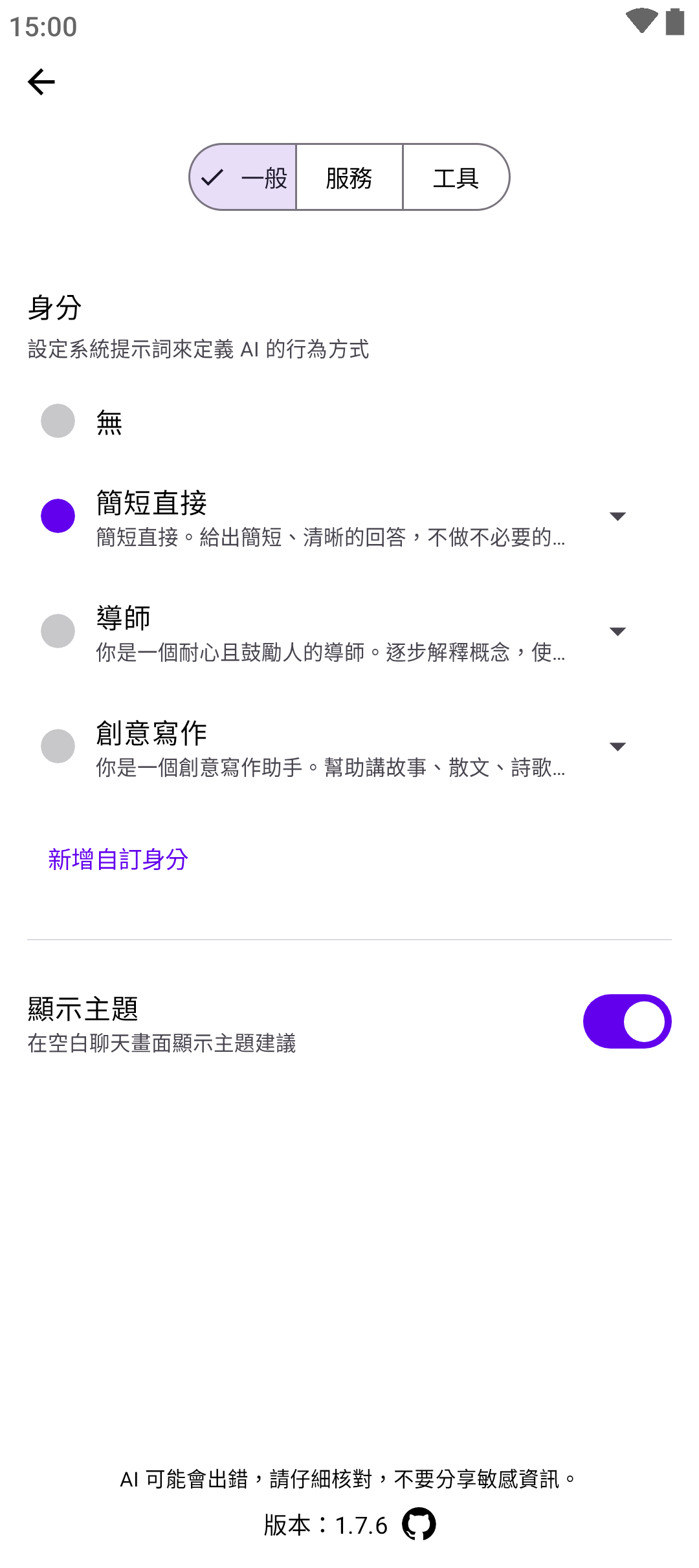This screenshot has height=1568, width=699.
Task: Select the 無 identity option
Action: [x=58, y=421]
